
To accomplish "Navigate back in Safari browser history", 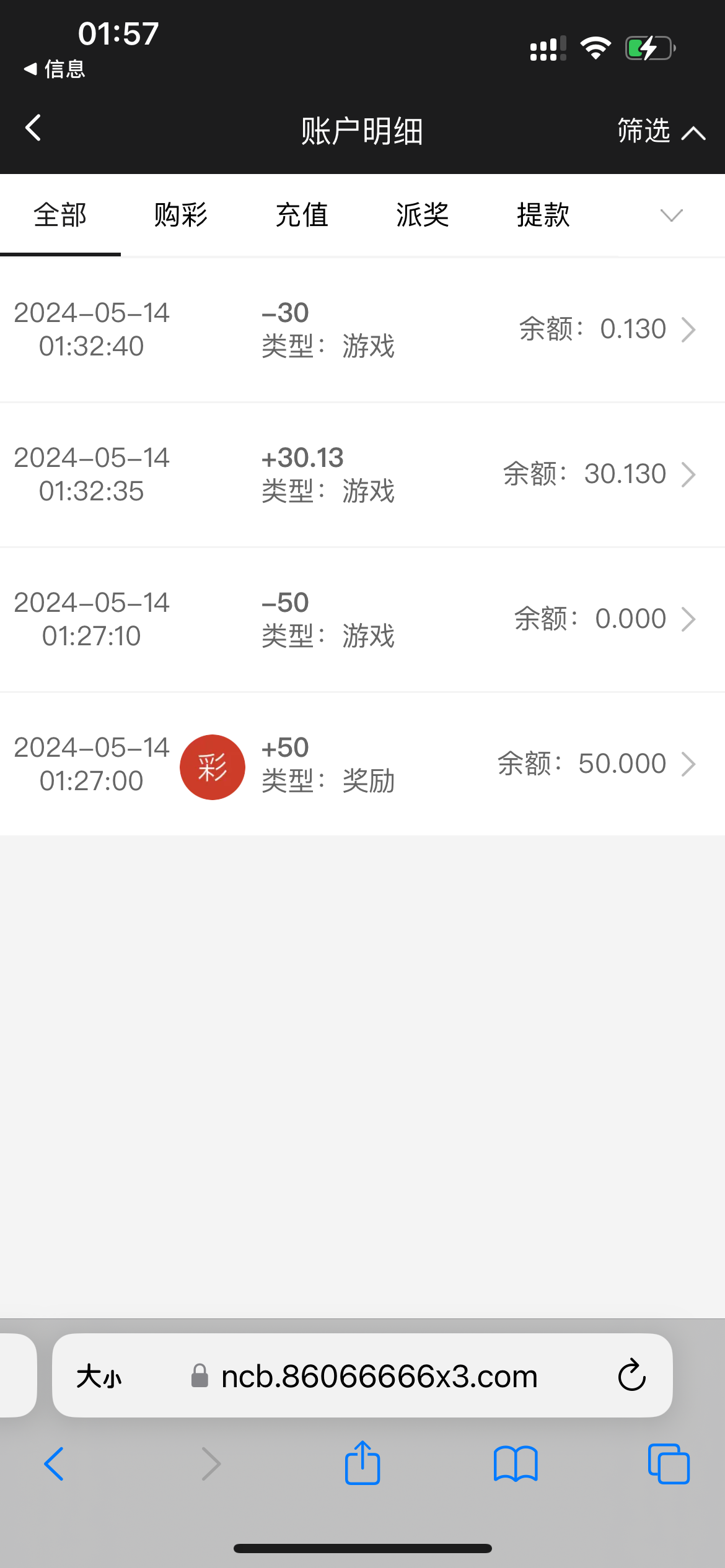I will coord(55,1464).
